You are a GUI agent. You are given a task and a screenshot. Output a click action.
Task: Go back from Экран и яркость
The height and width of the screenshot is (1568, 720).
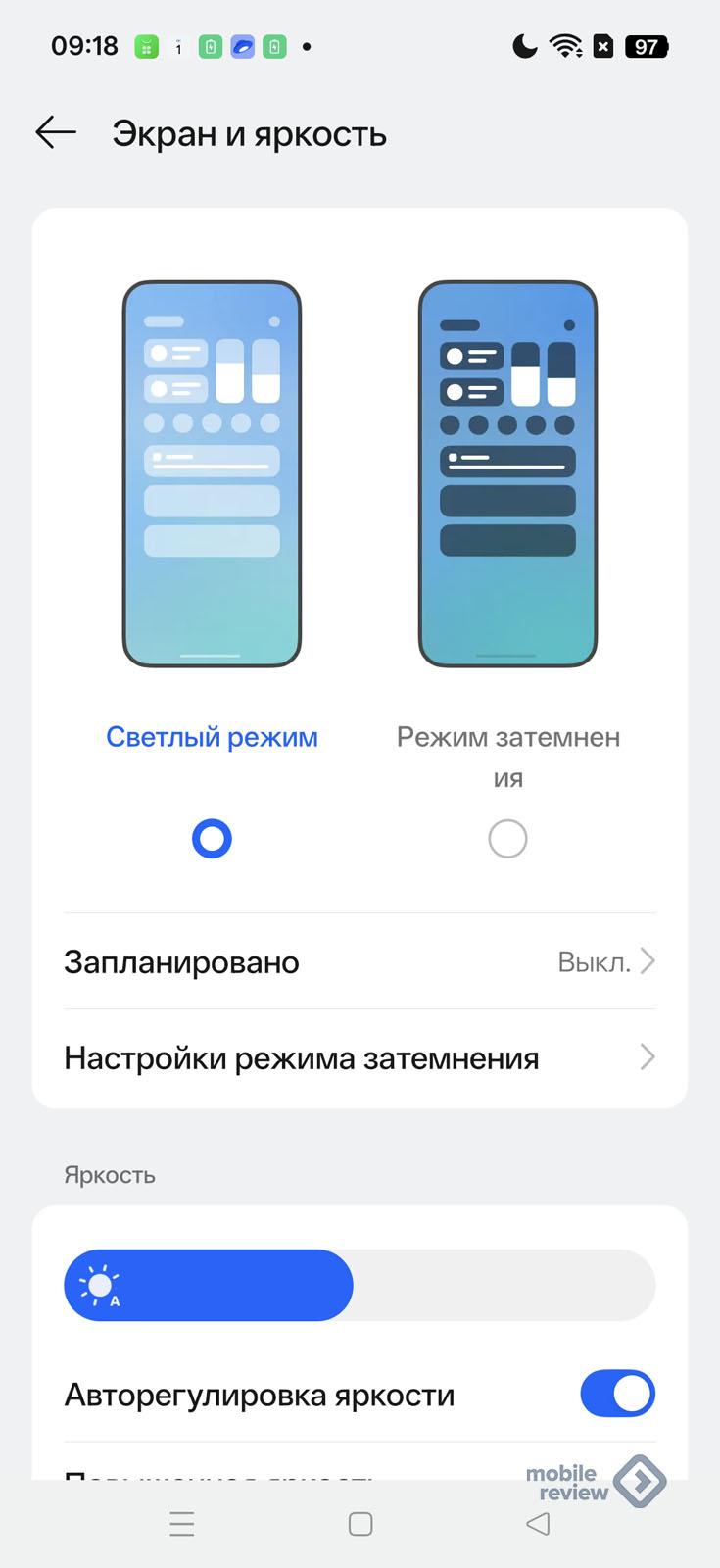pos(56,132)
